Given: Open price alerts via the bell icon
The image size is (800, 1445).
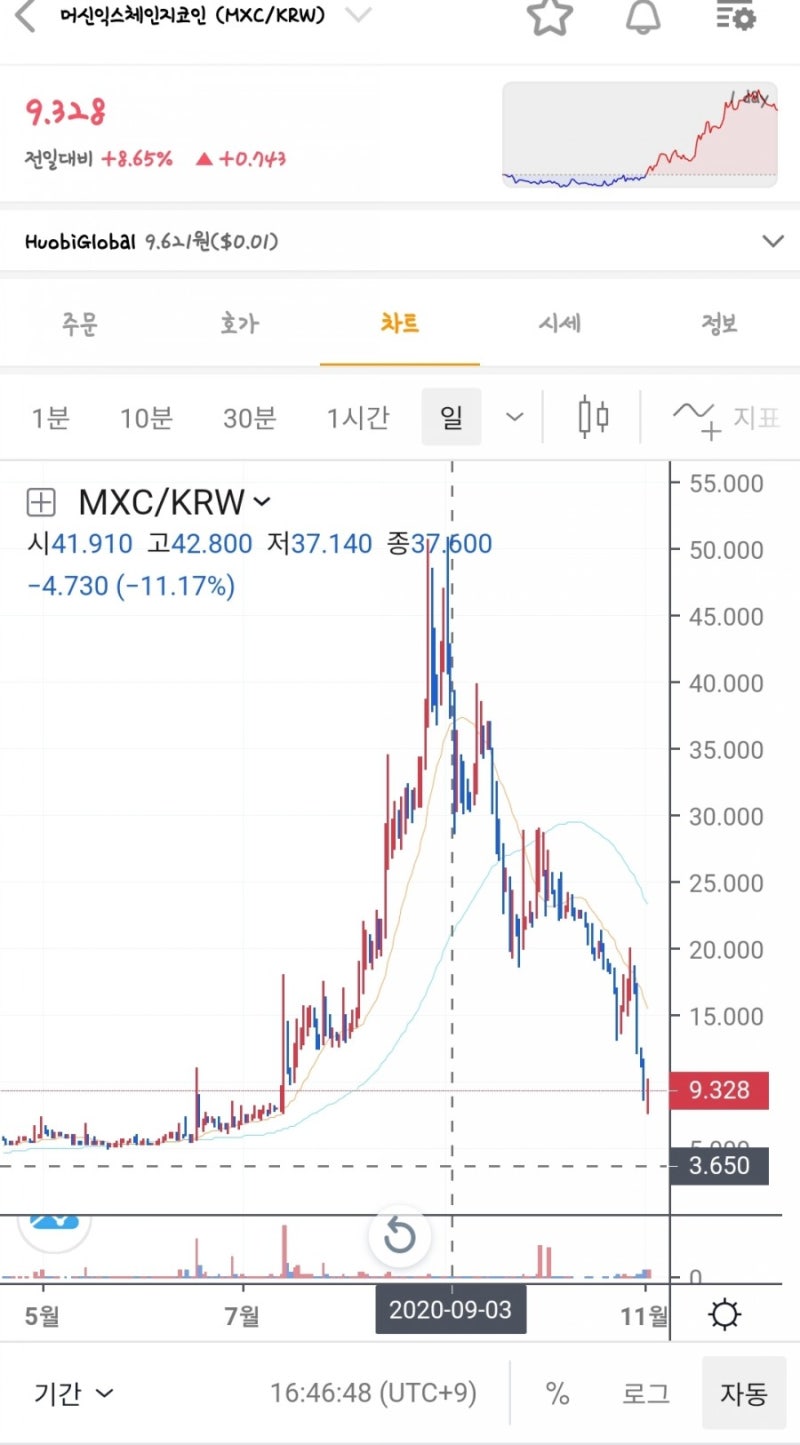Looking at the screenshot, I should click(643, 18).
